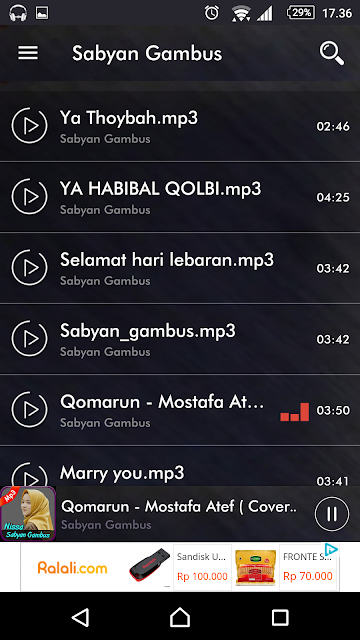Screen dimensions: 360x640
Task: Play YA HABIBAL QOLBI.mp3
Action: (29, 197)
